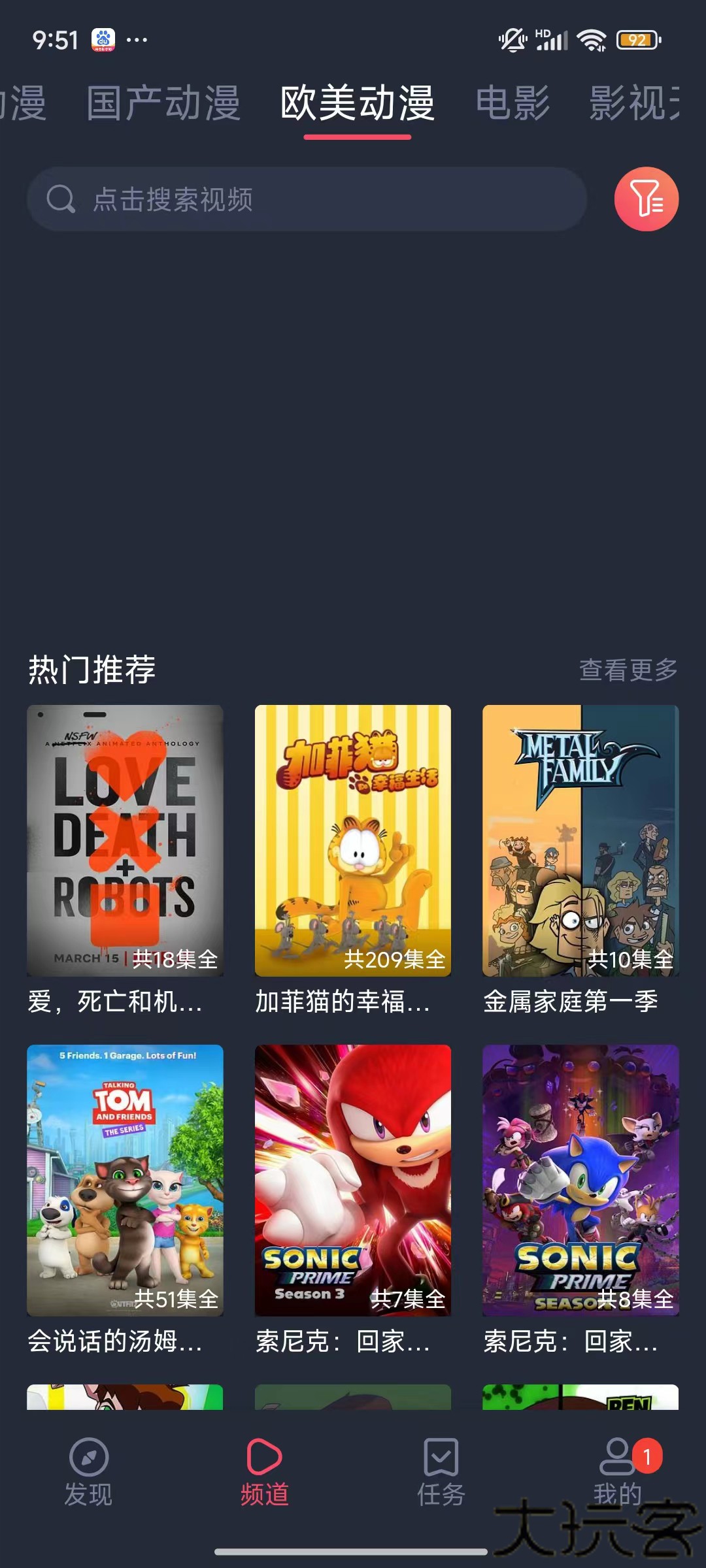Viewport: 706px width, 1568px height.
Task: Tap the three-dots icon next to the status bar
Action: pos(136,41)
